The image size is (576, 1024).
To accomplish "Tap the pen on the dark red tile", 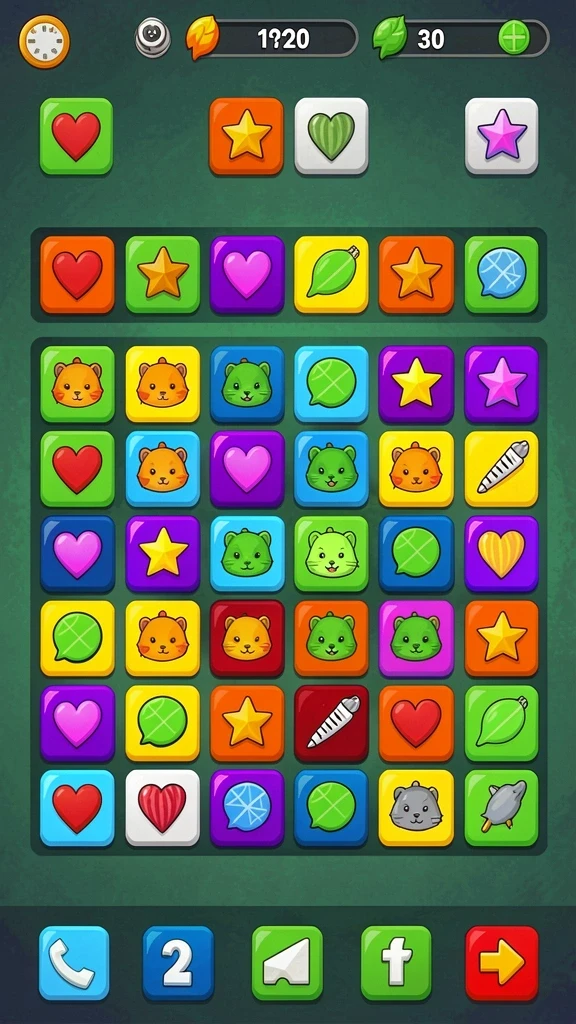I will 331,723.
